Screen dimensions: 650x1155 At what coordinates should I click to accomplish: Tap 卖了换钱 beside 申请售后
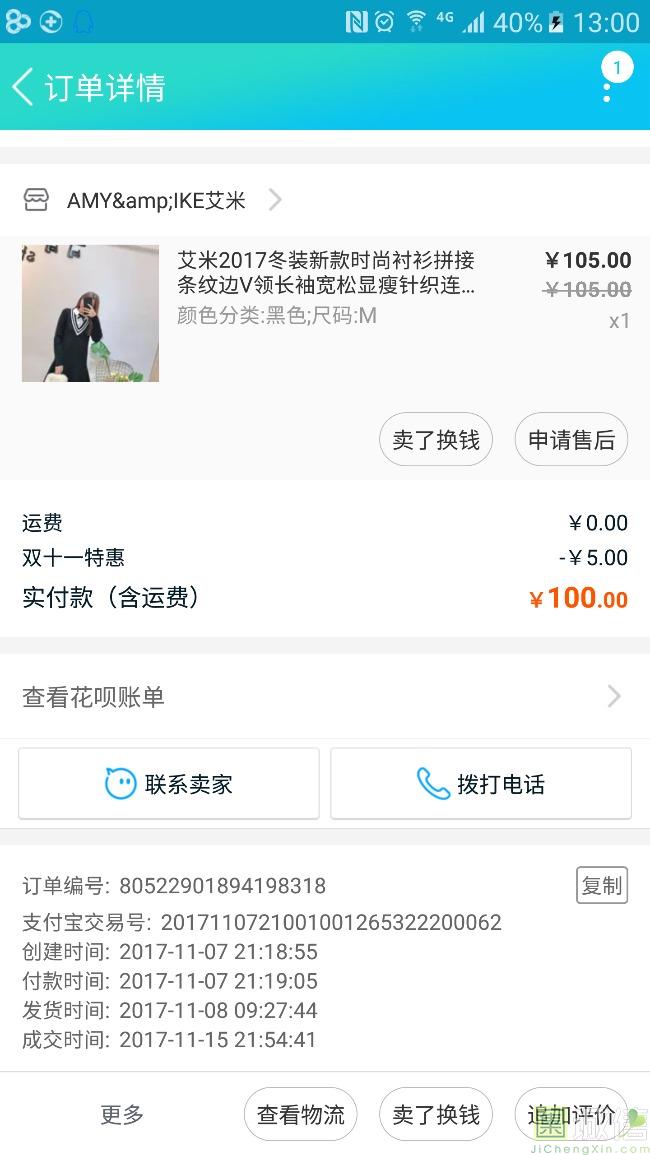point(435,440)
